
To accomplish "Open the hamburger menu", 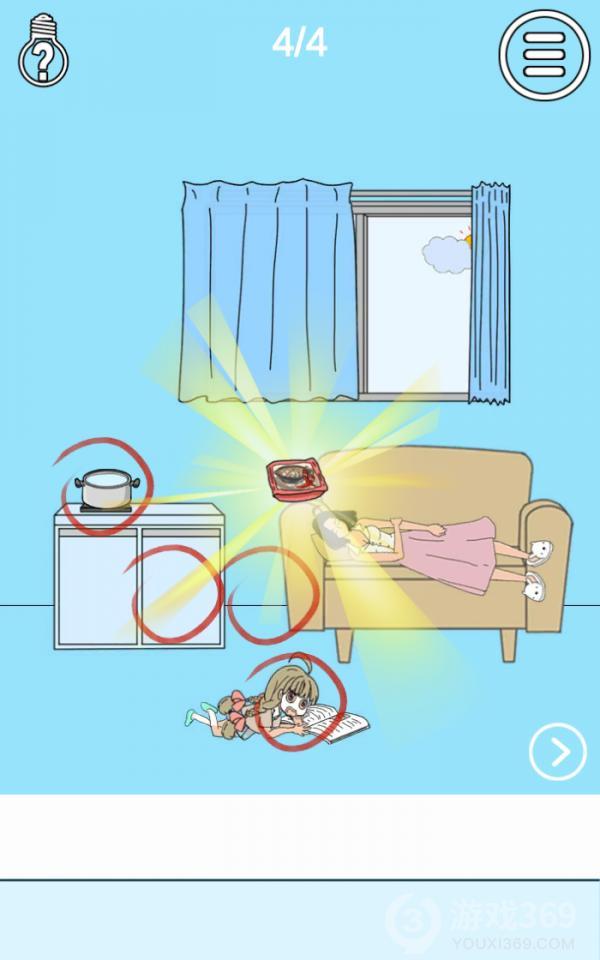I will tap(544, 53).
